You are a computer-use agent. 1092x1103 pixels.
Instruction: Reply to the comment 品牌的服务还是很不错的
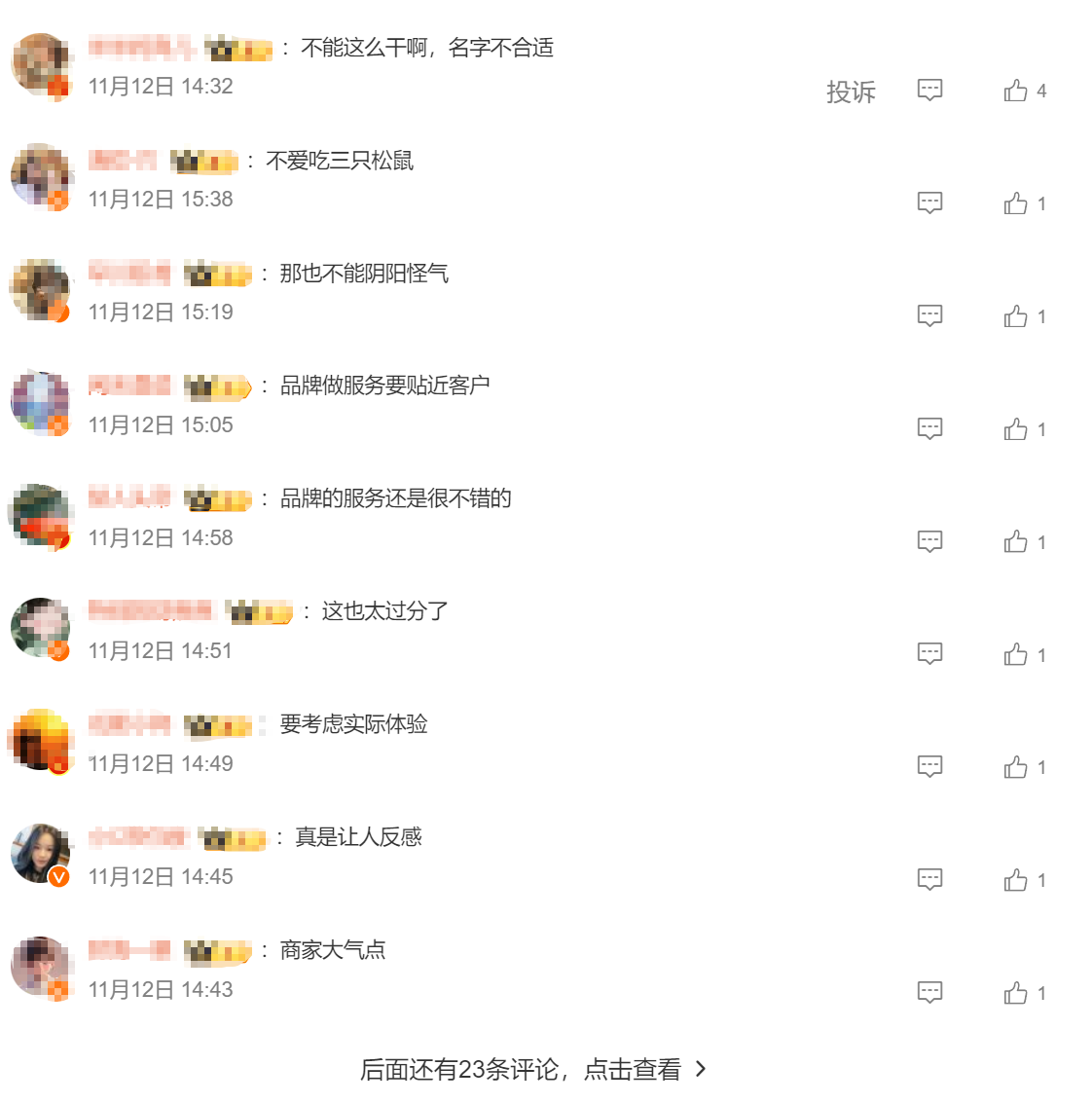[x=929, y=542]
